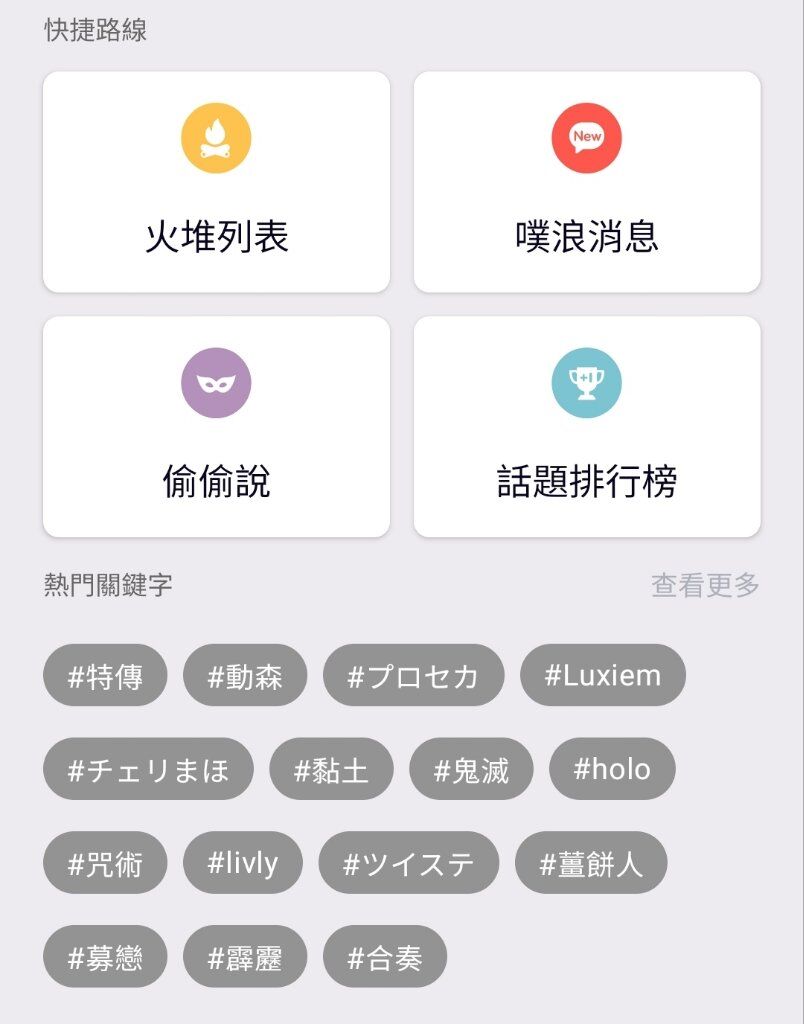Browse the #プロセカ hashtag
This screenshot has height=1024, width=804.
pyautogui.click(x=413, y=676)
